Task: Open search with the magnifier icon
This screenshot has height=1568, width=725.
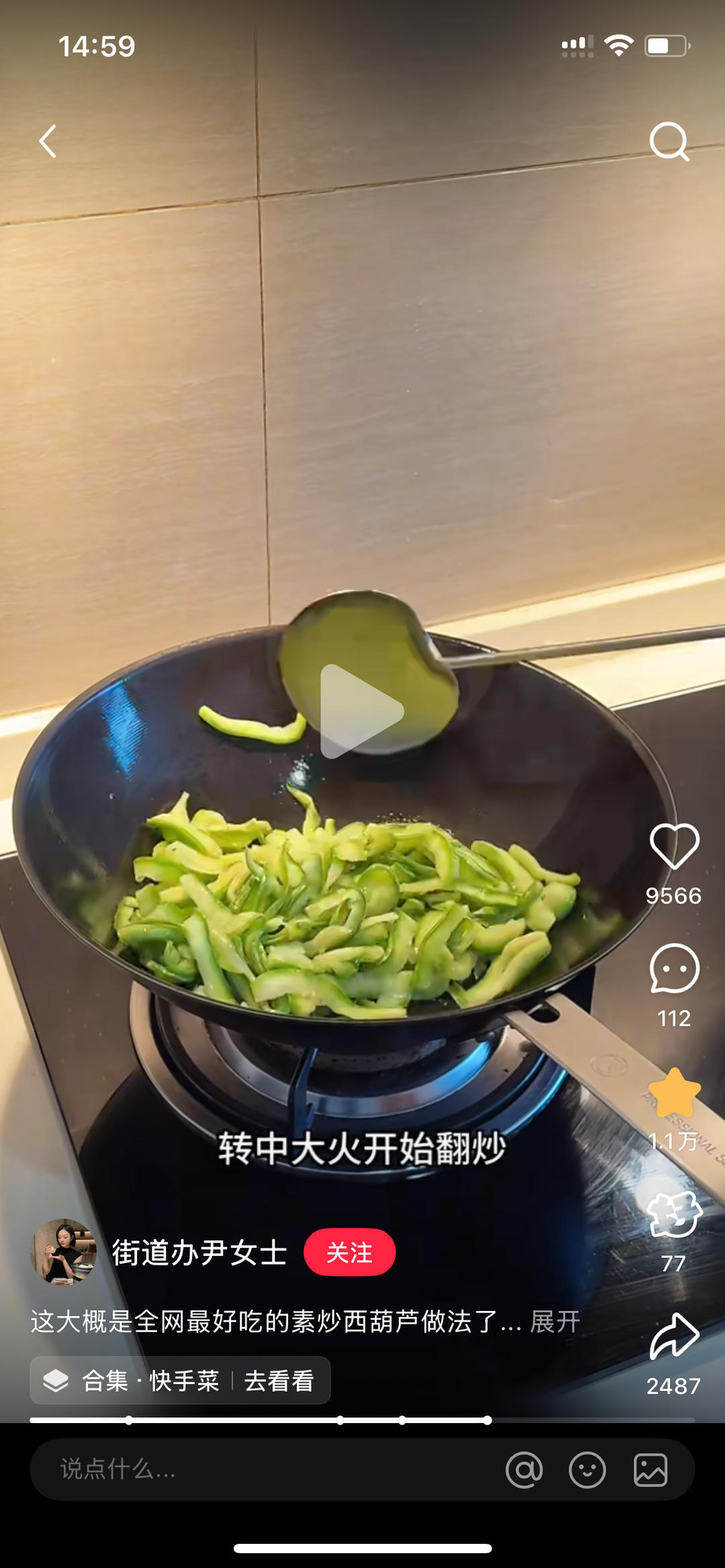Action: point(669,142)
